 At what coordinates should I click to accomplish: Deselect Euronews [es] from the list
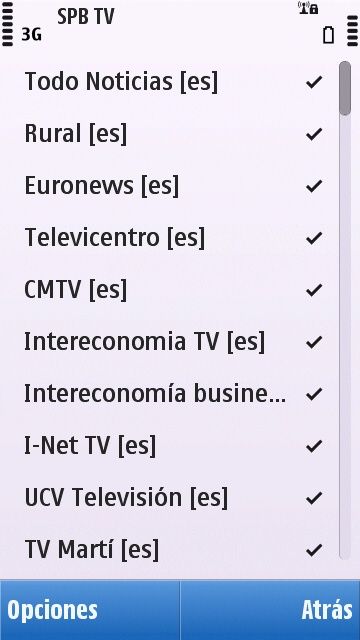(x=169, y=186)
